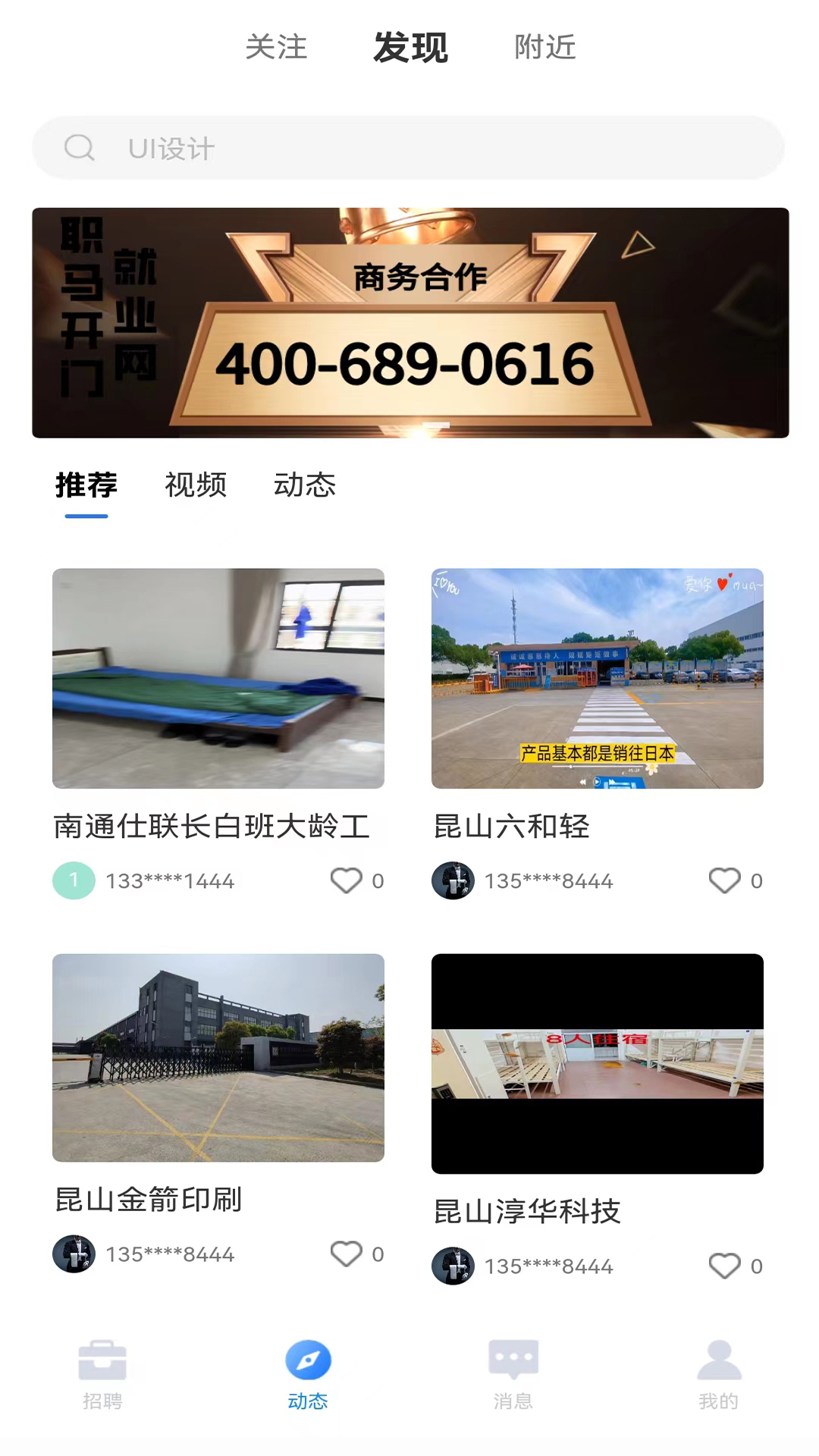Click the search magnifier icon
This screenshot has width=819, height=1456.
click(80, 148)
